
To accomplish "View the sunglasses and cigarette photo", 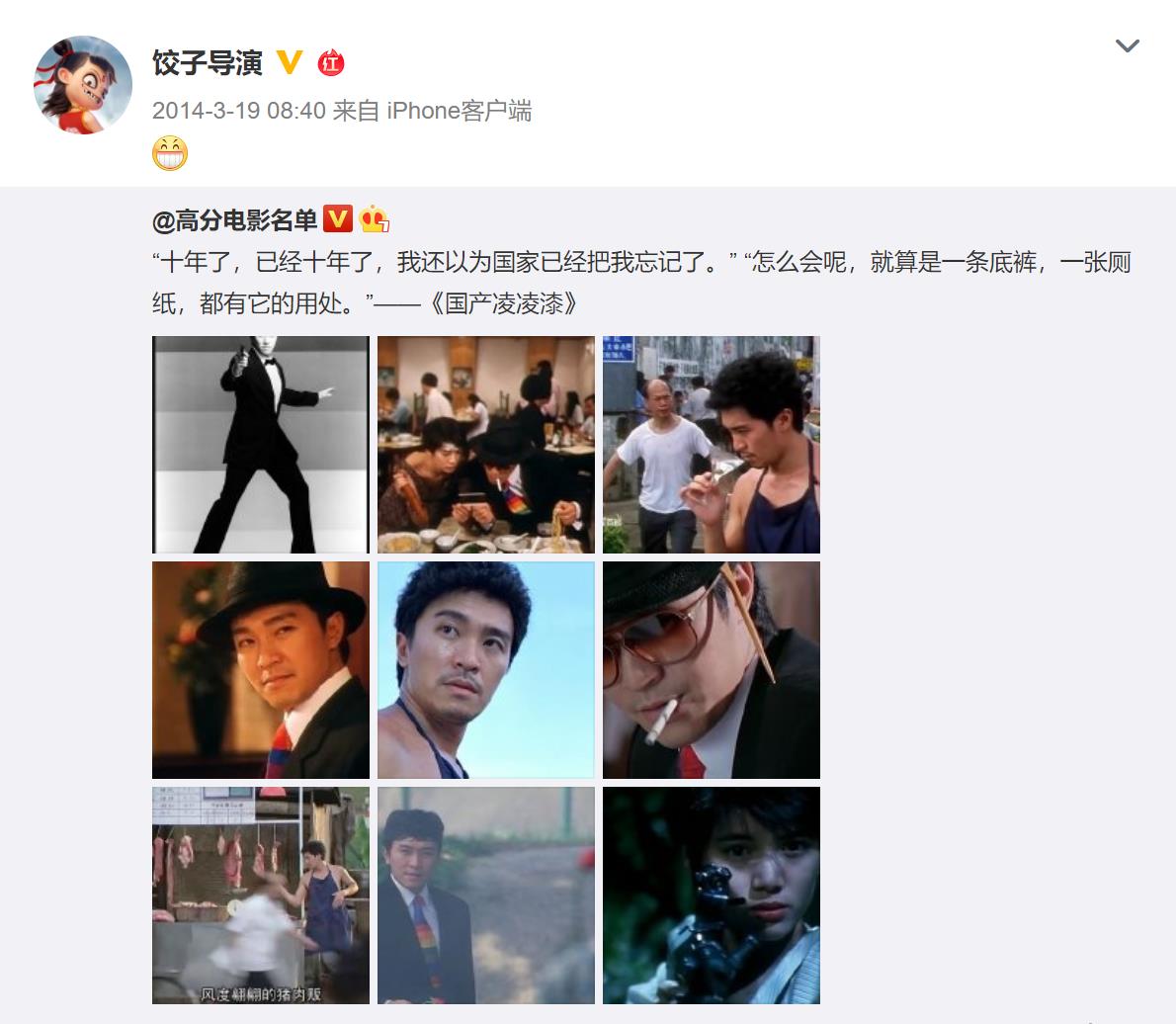I will [x=712, y=670].
